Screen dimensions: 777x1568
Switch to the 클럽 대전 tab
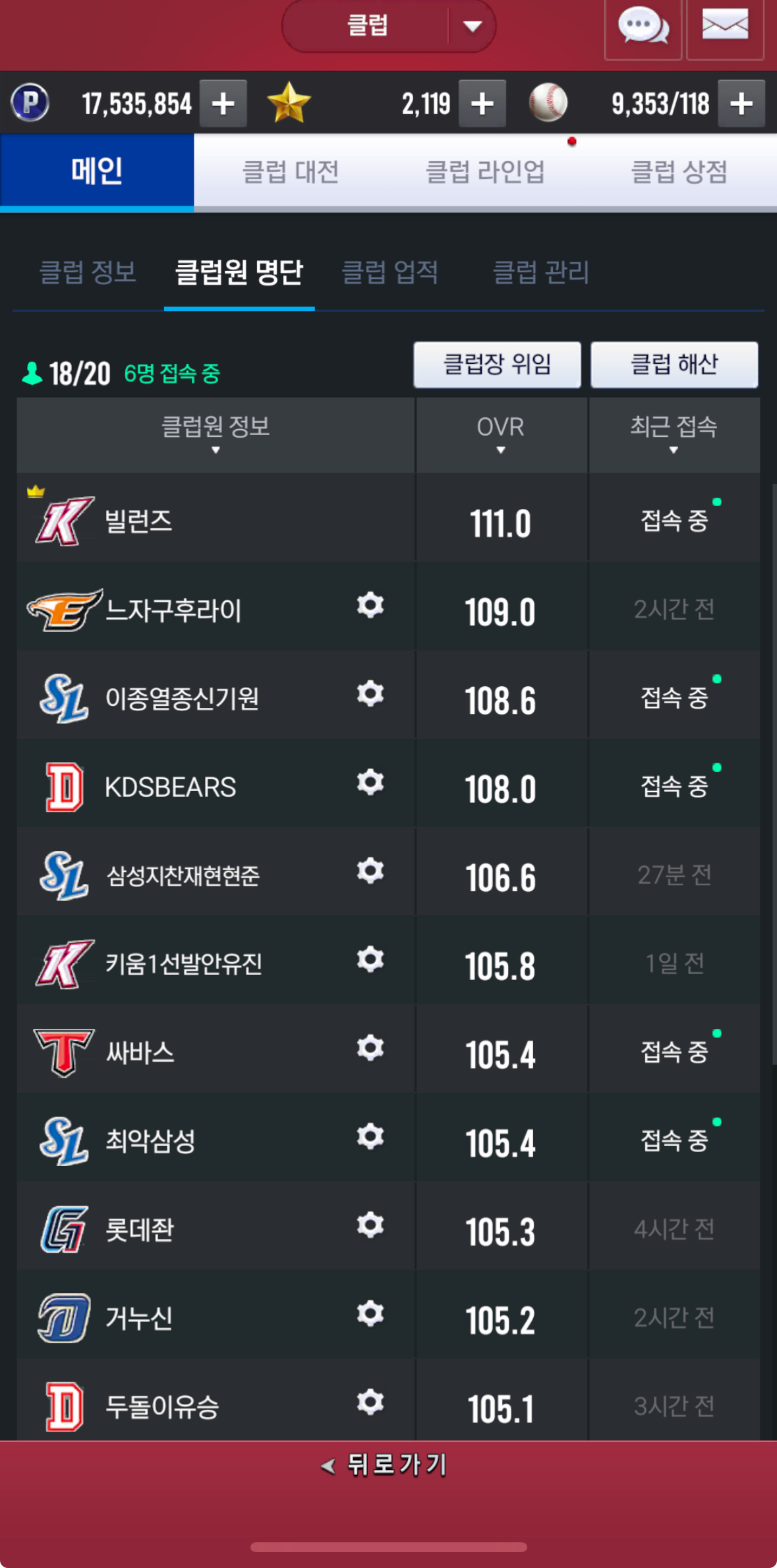click(291, 172)
